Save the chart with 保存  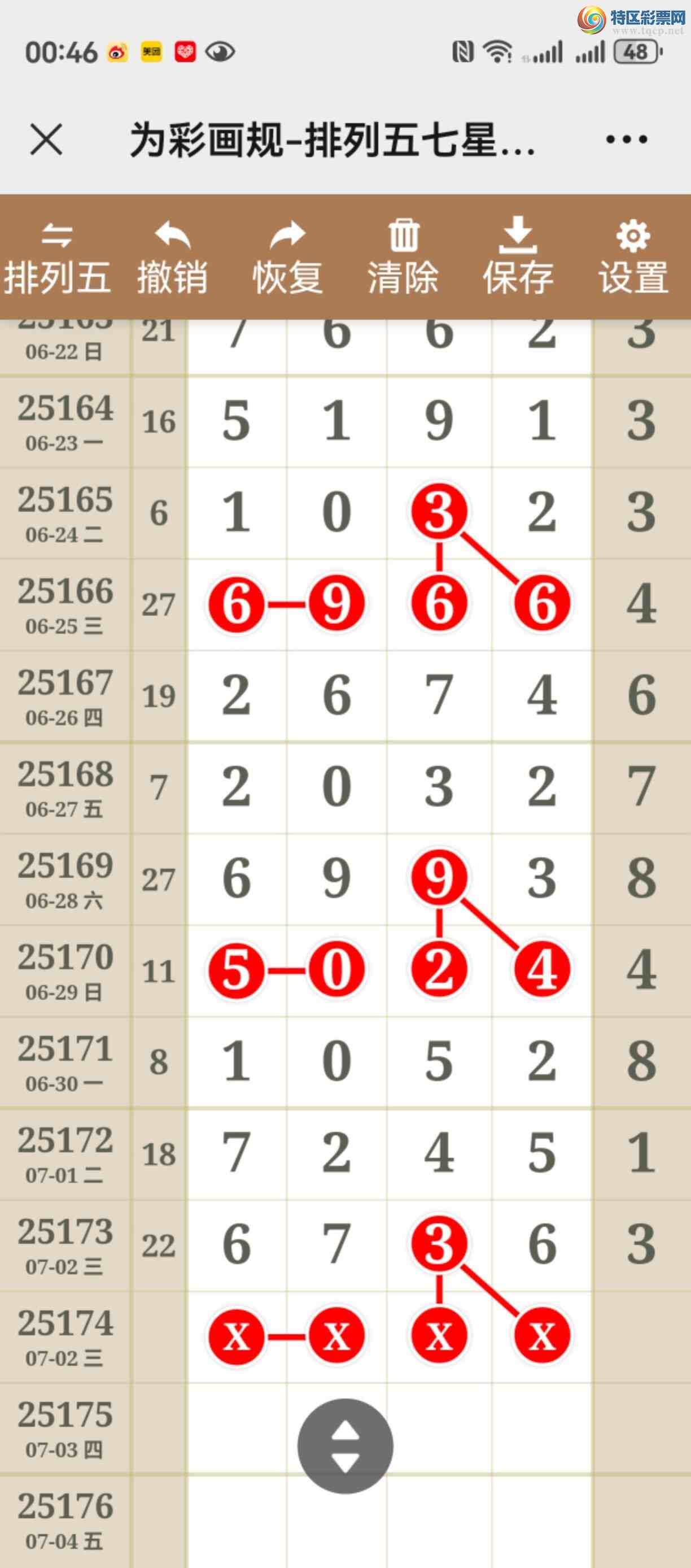[x=518, y=259]
